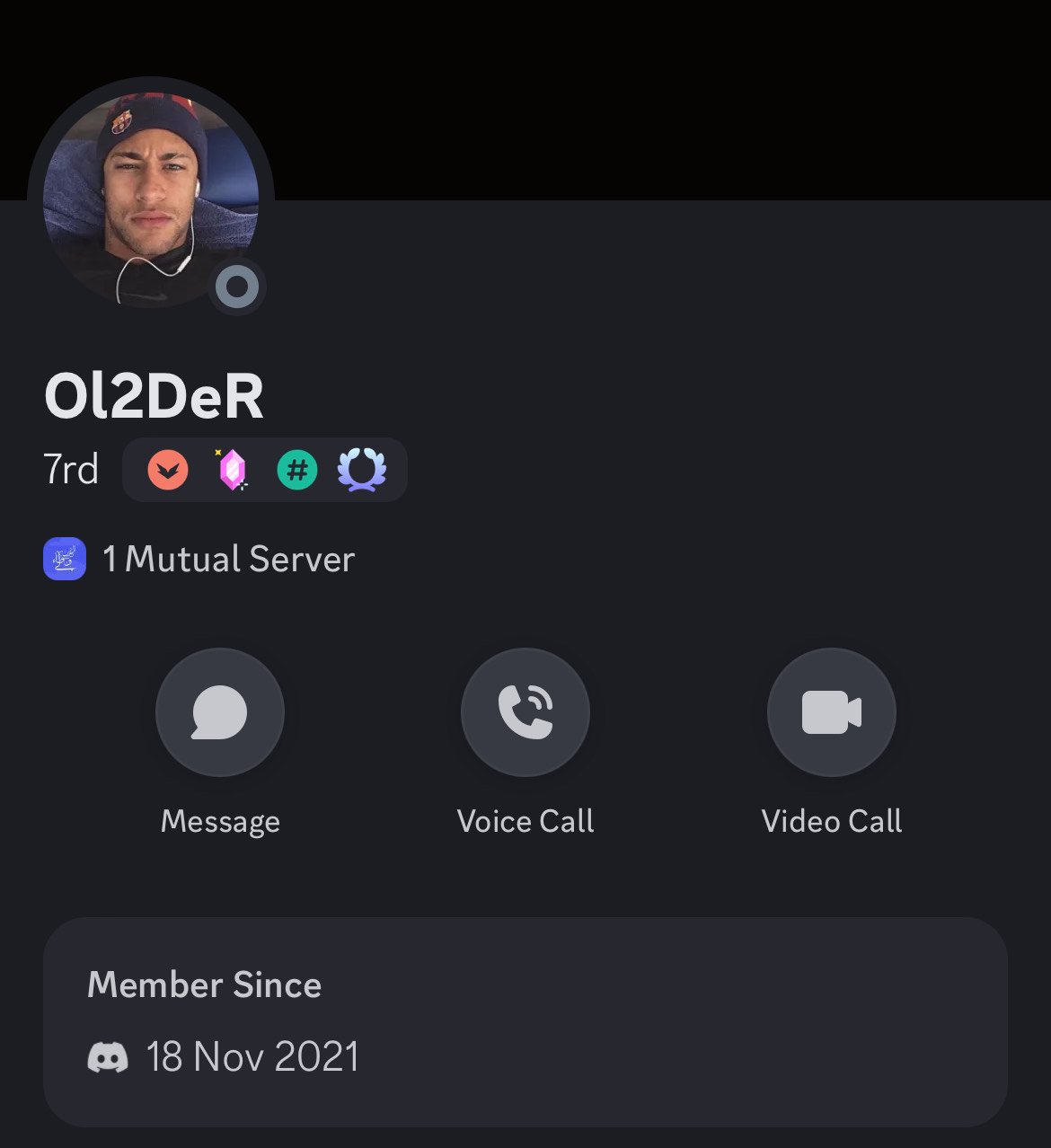View the 1 Mutual Server
1051x1148 pixels.
tap(228, 559)
